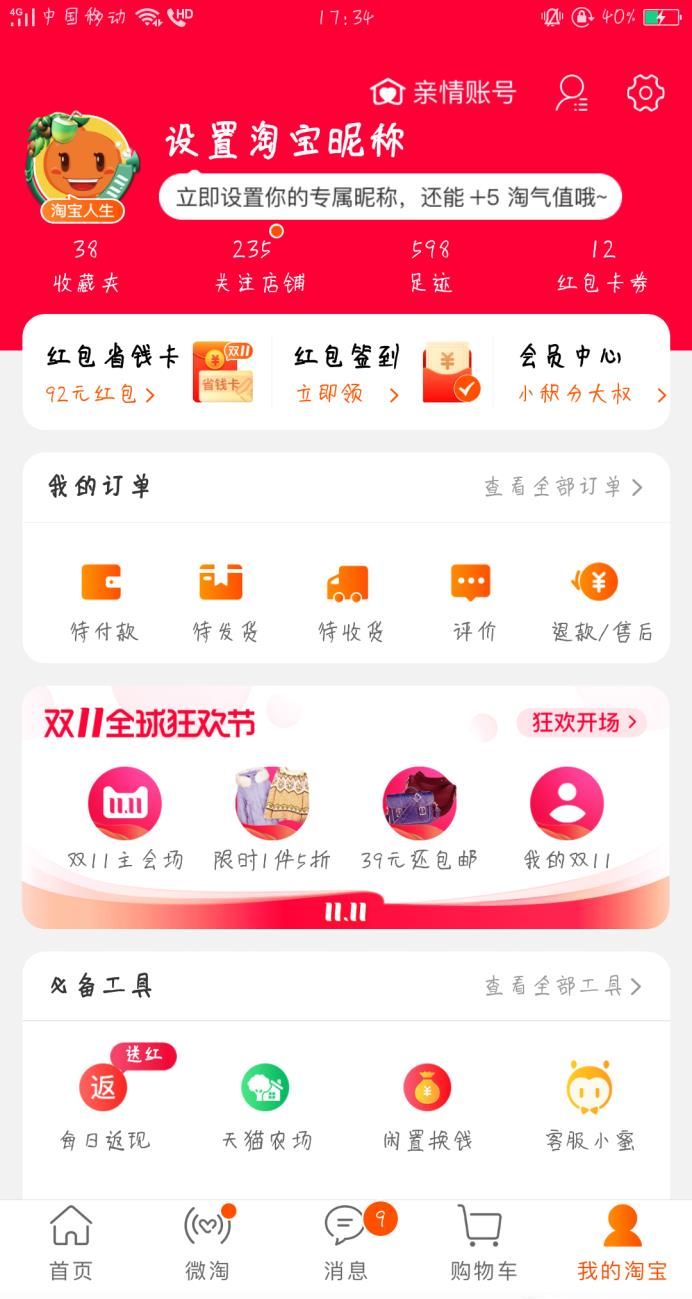Open the contacts icon in the header
692x1299 pixels.
572,92
